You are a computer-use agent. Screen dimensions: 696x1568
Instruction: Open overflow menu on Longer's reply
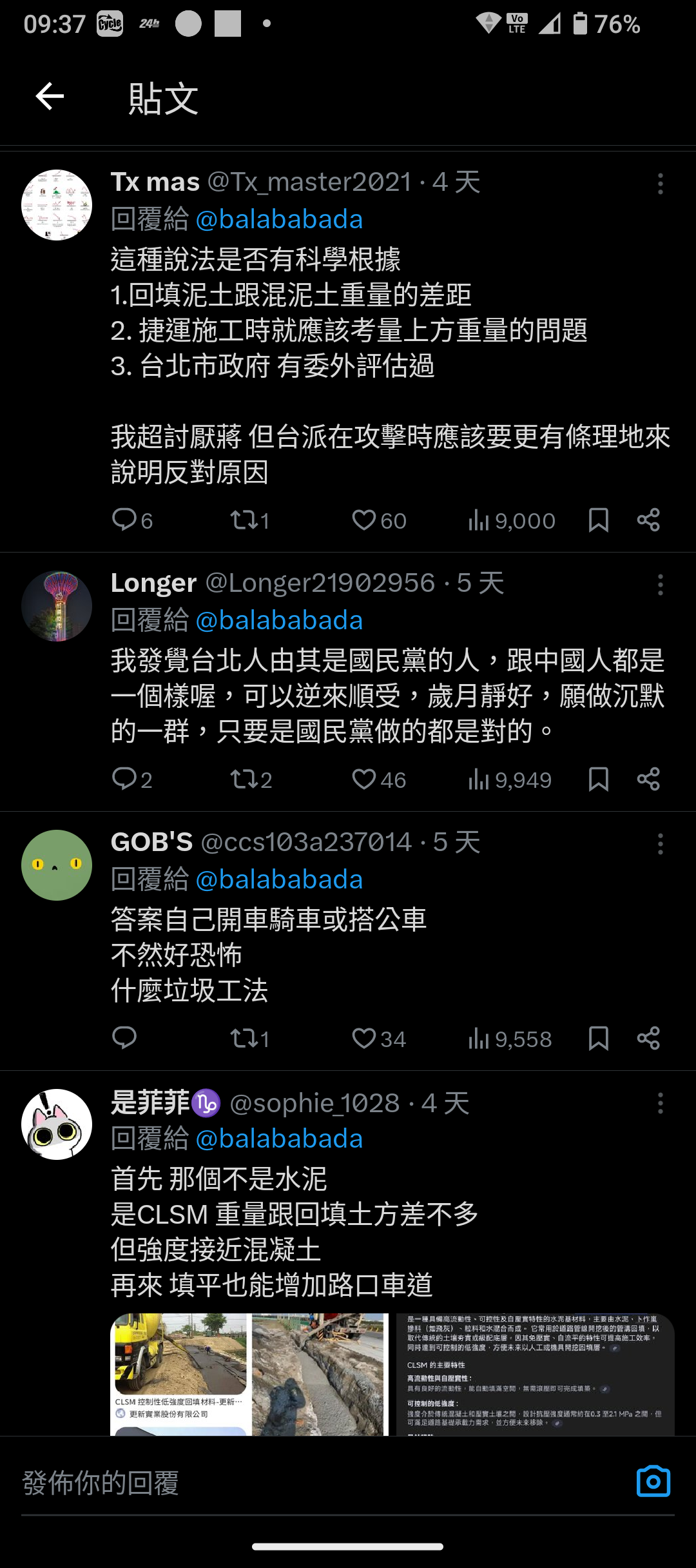pos(660,585)
